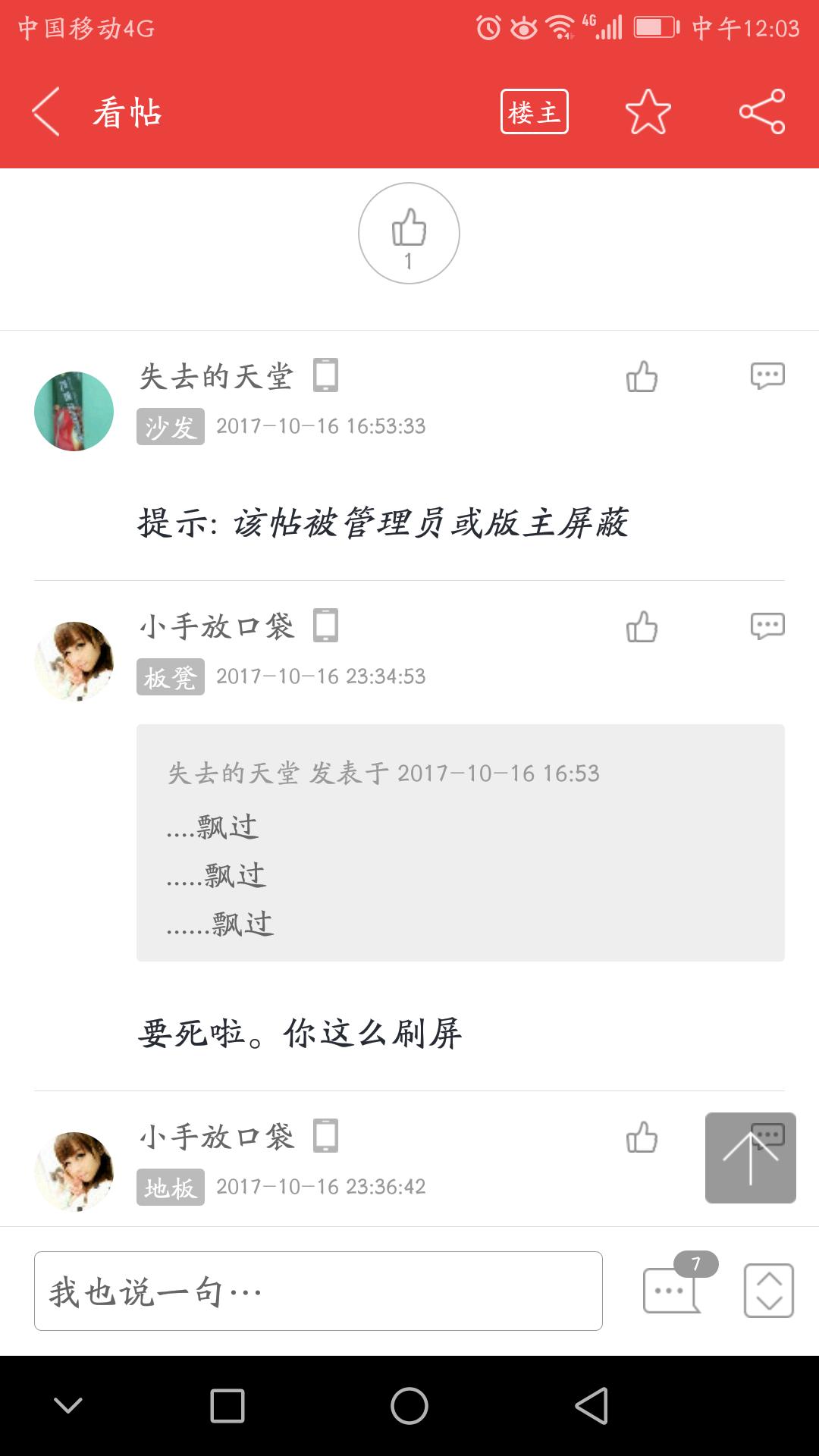Image resolution: width=819 pixels, height=1456 pixels.
Task: View the 7 comments
Action: pyautogui.click(x=672, y=1290)
